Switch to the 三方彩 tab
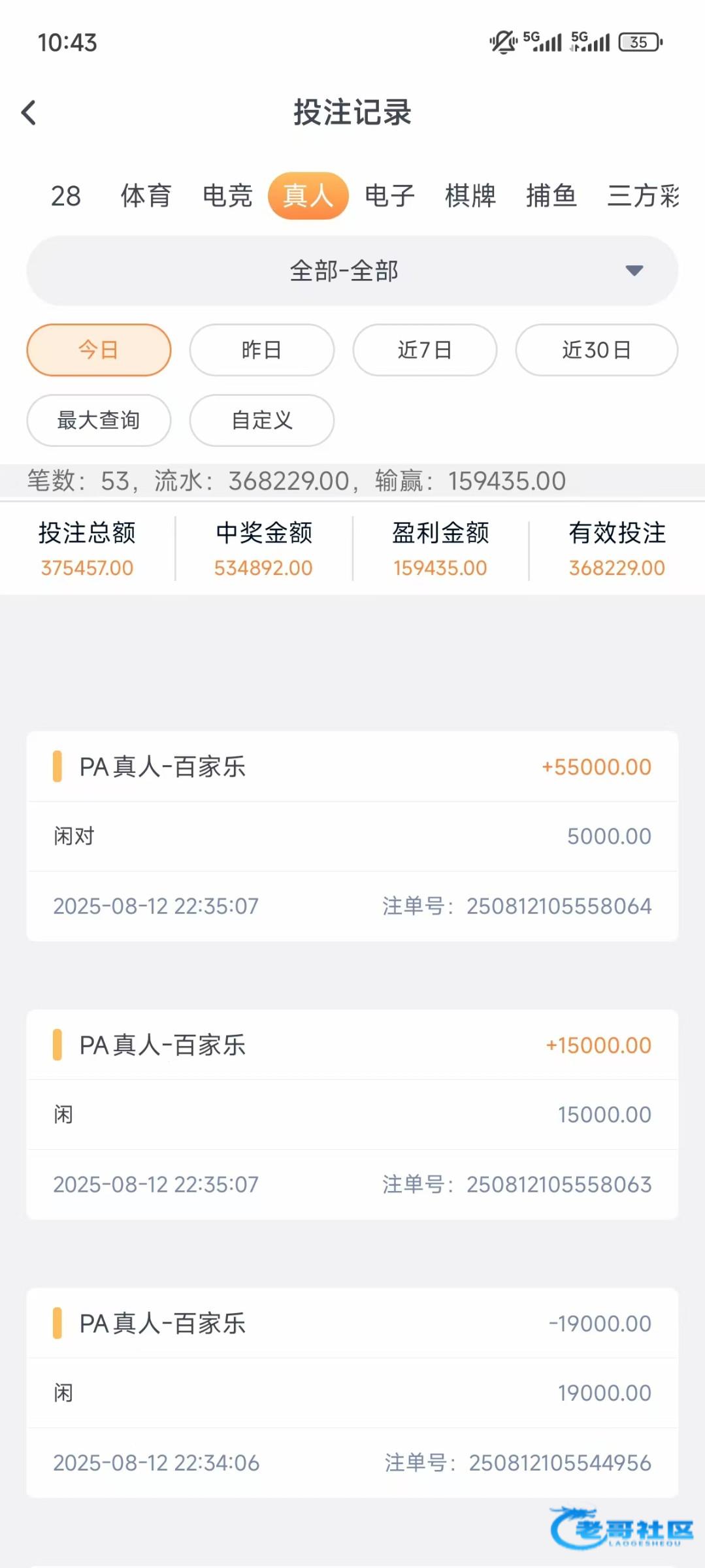This screenshot has width=705, height=1568. click(644, 196)
